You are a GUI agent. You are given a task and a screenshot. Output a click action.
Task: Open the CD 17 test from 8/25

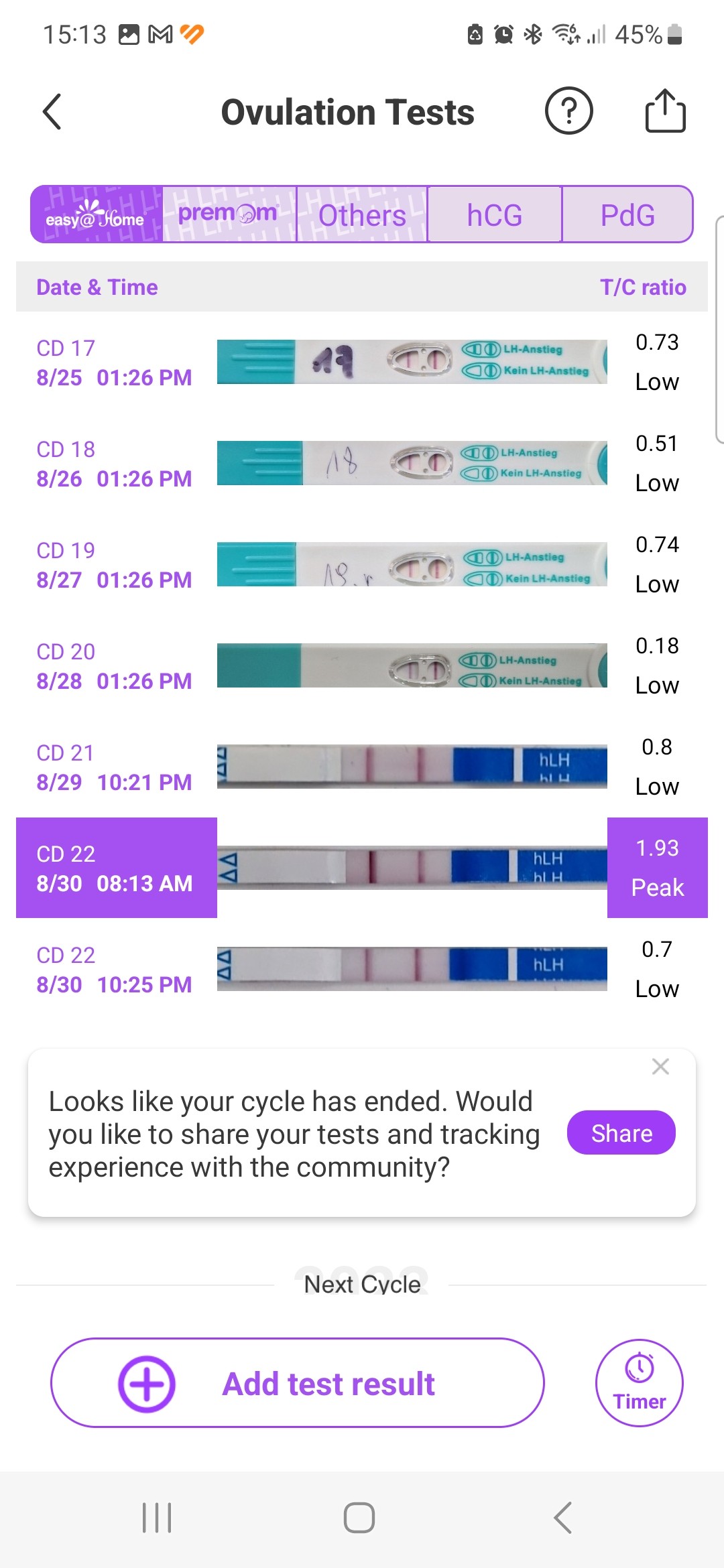362,363
